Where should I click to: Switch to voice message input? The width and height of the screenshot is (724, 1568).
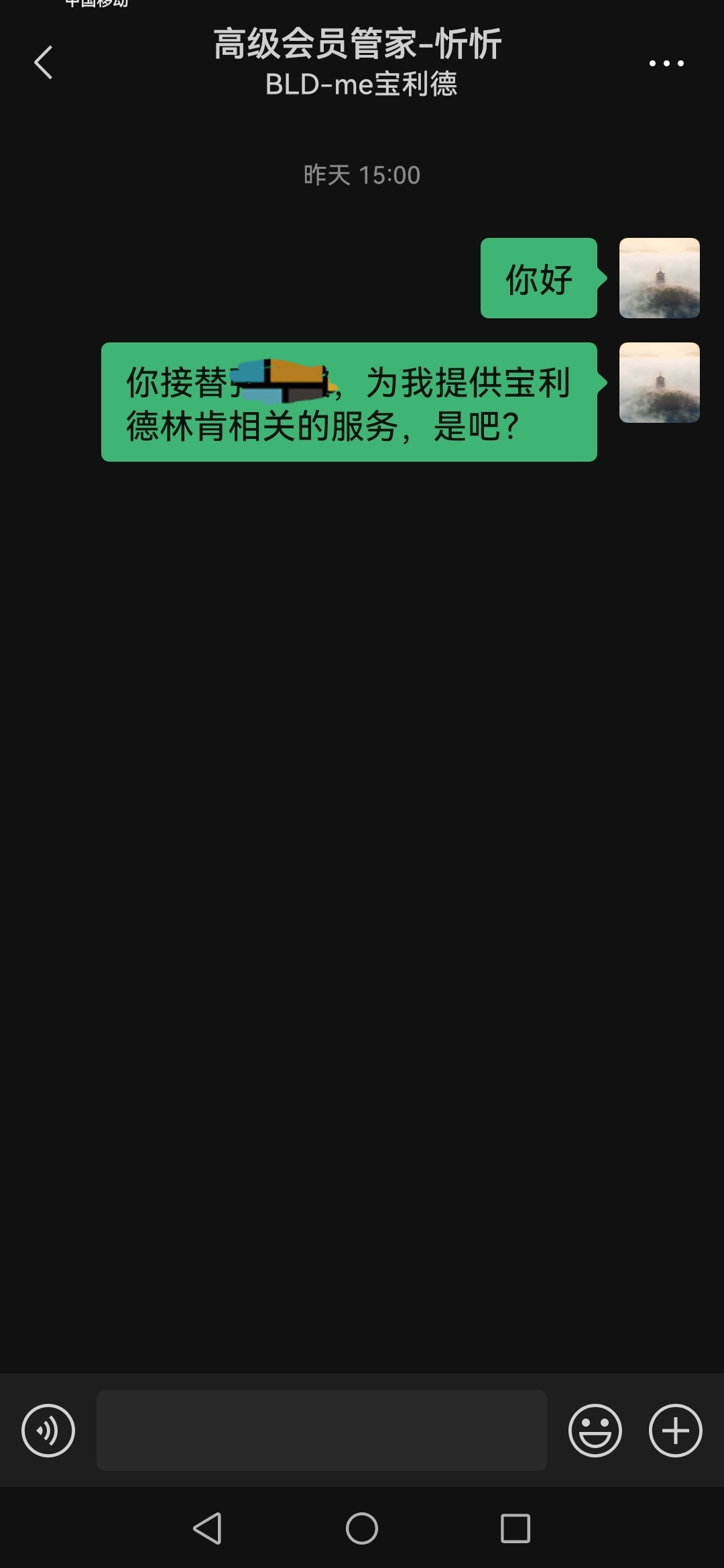48,1431
